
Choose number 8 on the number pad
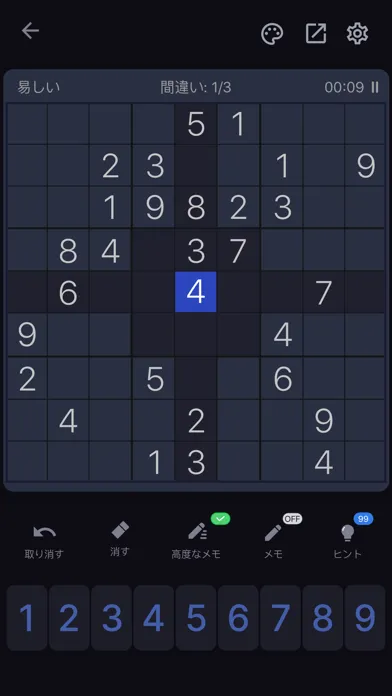point(323,617)
